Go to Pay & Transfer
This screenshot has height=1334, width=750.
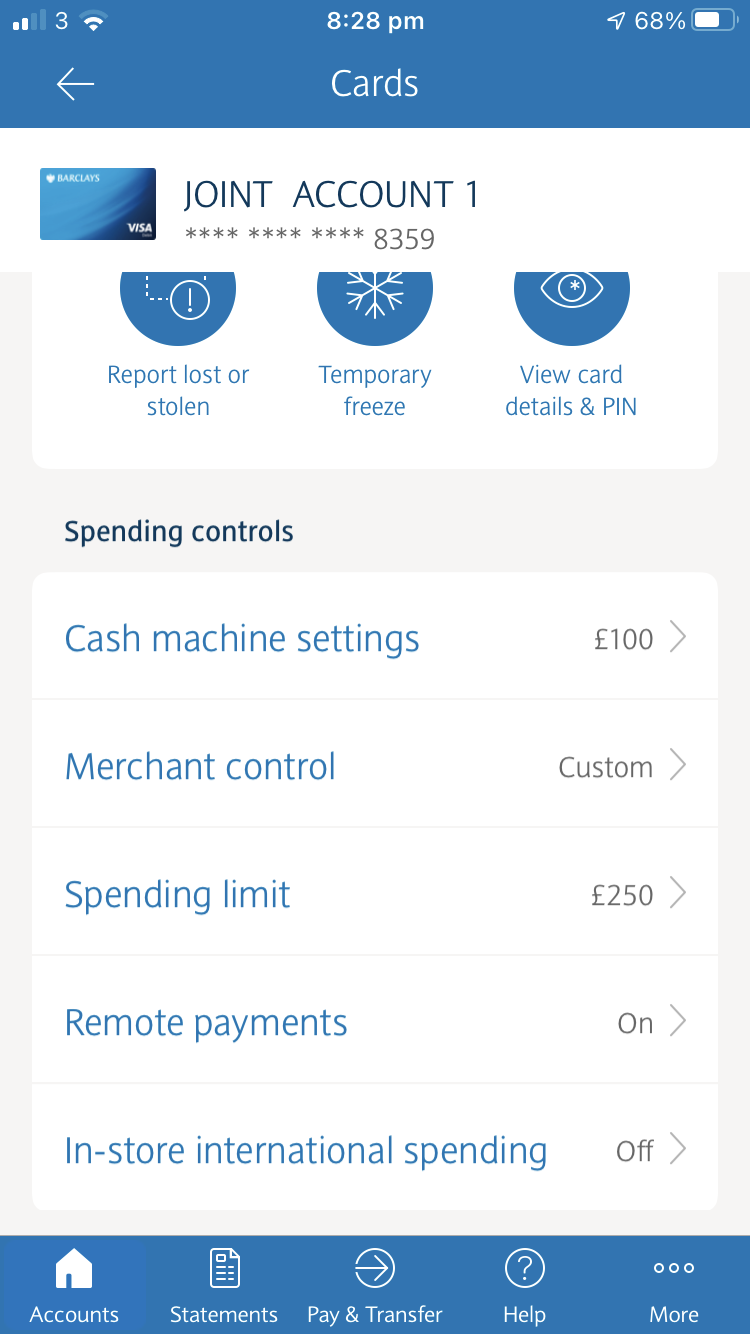[x=375, y=1286]
